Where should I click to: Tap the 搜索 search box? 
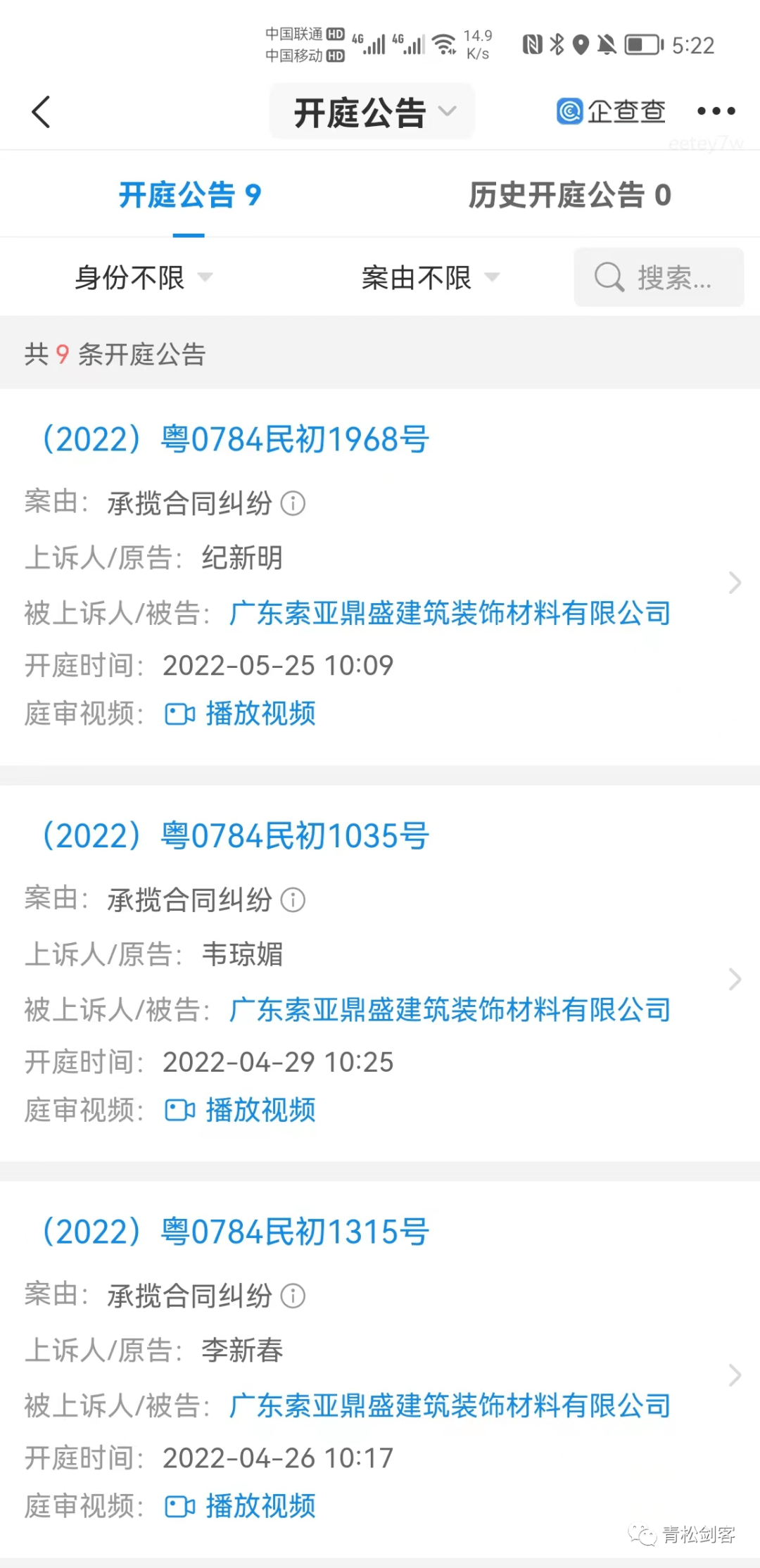pyautogui.click(x=658, y=277)
